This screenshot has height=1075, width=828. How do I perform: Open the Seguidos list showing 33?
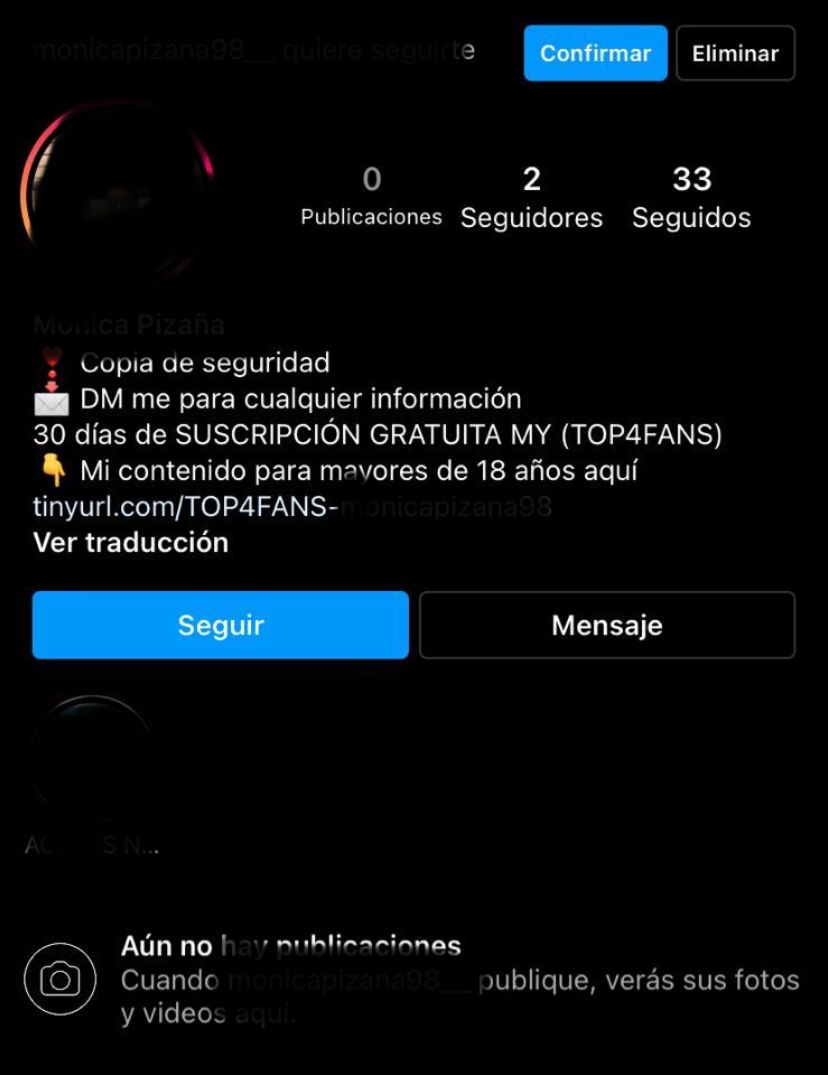693,198
